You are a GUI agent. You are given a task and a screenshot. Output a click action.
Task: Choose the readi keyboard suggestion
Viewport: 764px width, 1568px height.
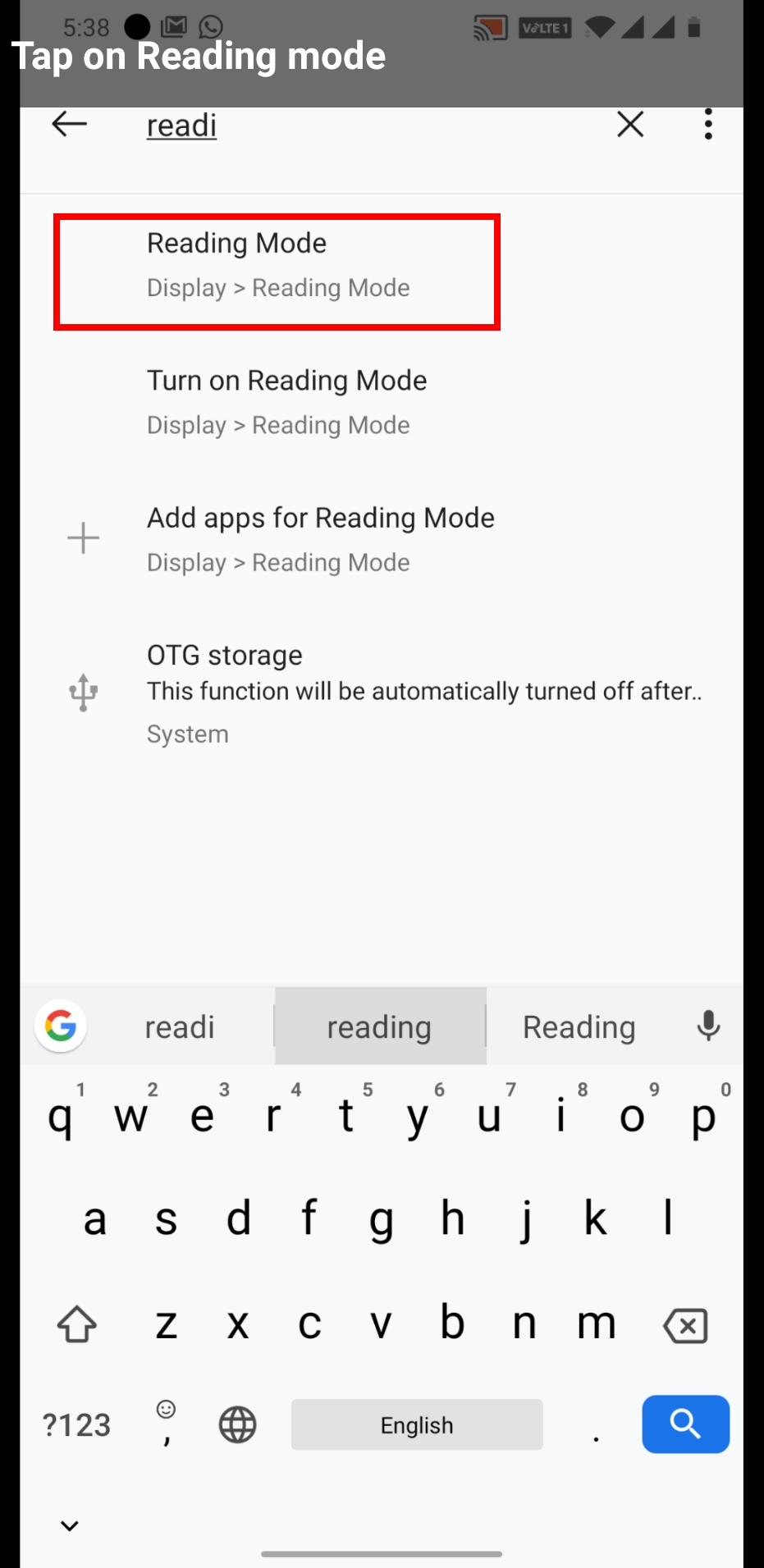pos(180,1026)
